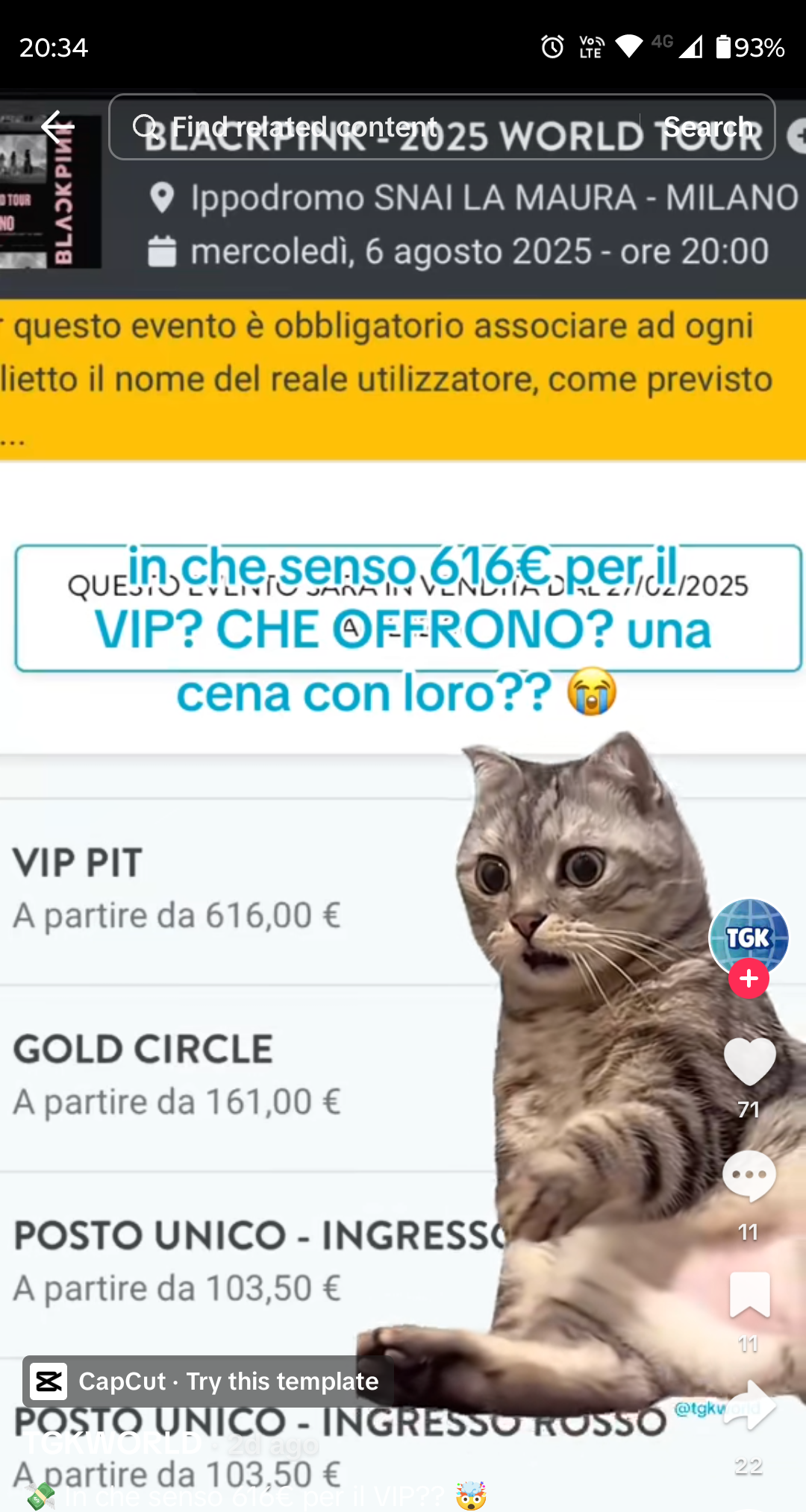The width and height of the screenshot is (806, 1512).
Task: Bookmark this video
Action: [749, 1294]
